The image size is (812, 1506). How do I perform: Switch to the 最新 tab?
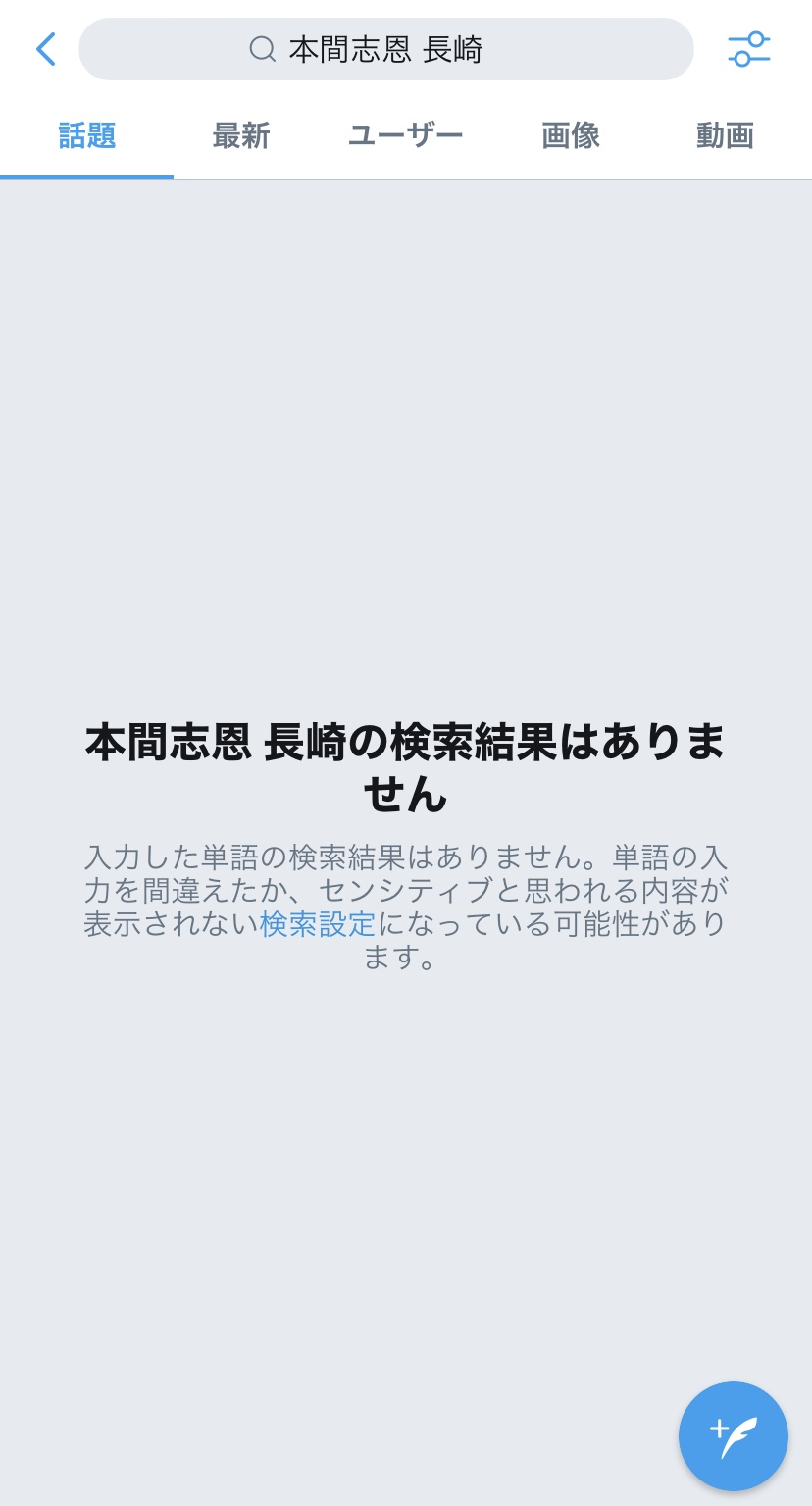tap(241, 136)
